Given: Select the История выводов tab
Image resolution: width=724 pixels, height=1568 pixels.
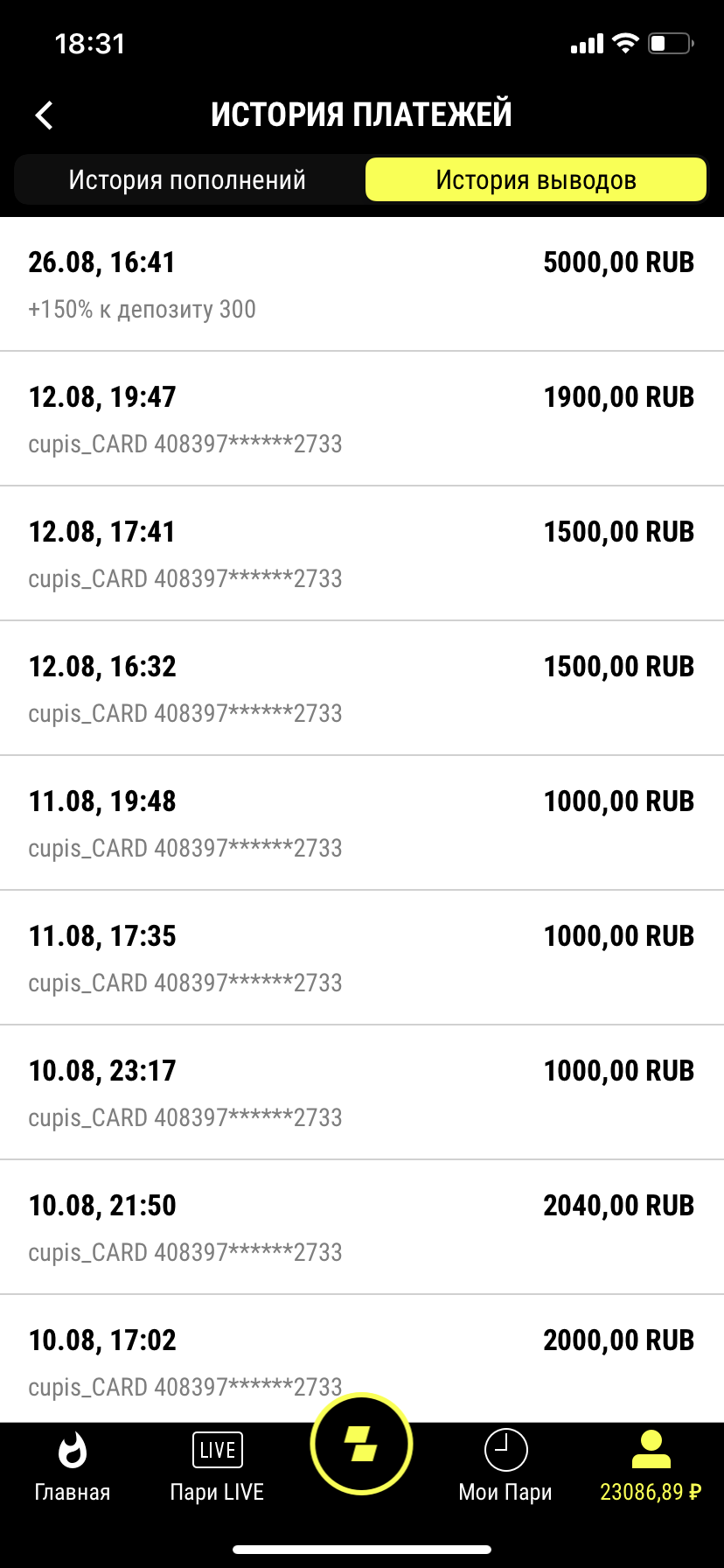Looking at the screenshot, I should pos(535,180).
